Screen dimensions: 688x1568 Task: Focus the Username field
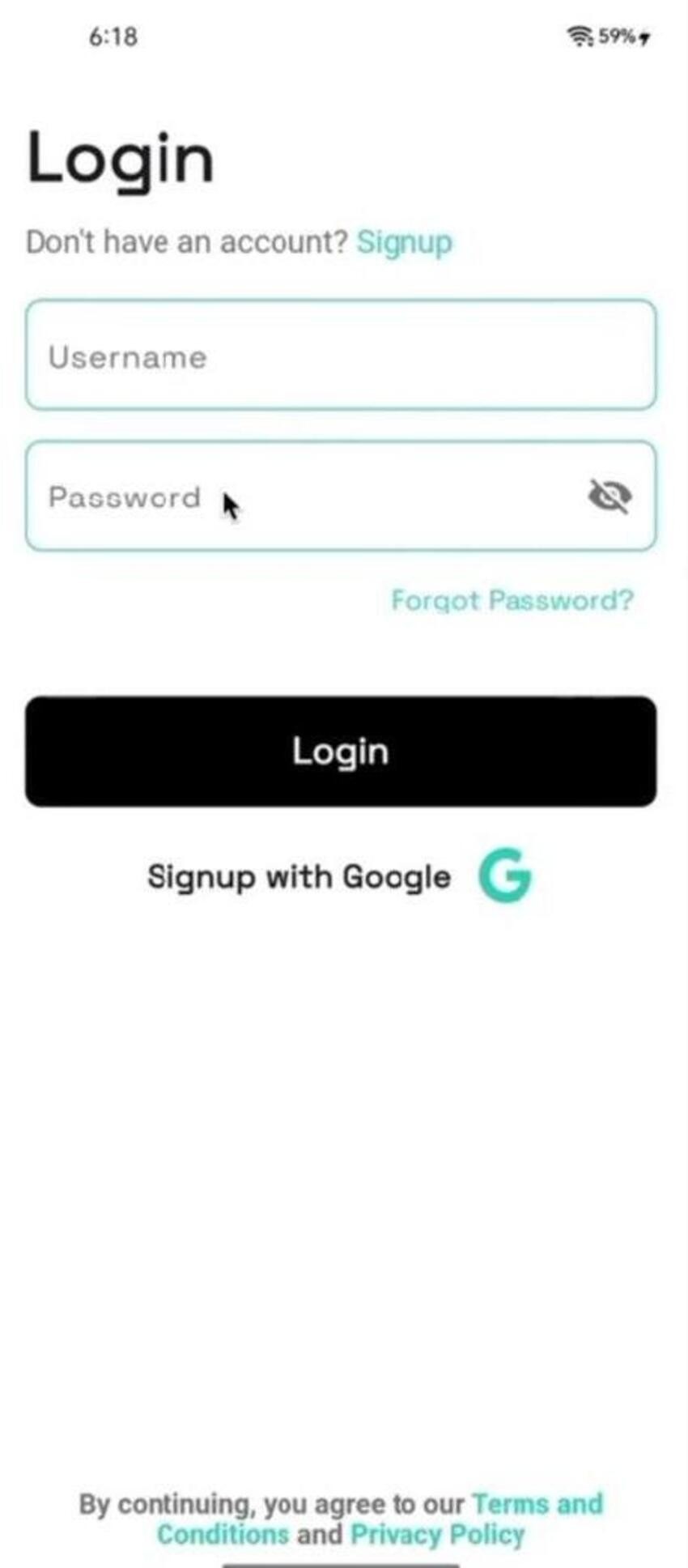pyautogui.click(x=341, y=355)
